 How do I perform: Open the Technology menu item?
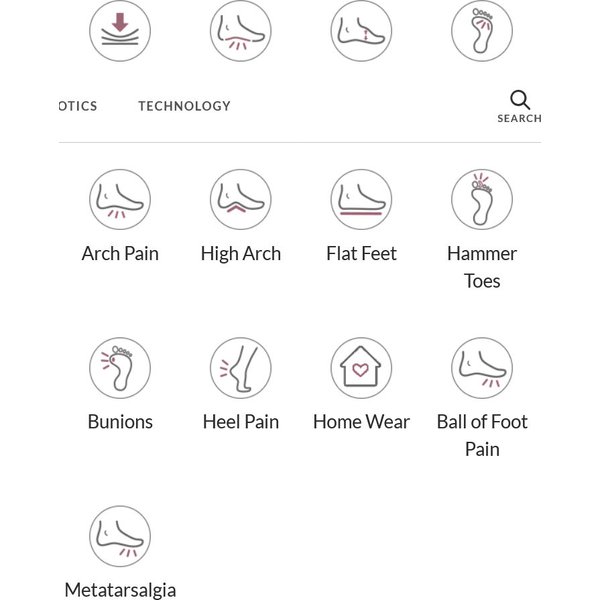tap(184, 106)
